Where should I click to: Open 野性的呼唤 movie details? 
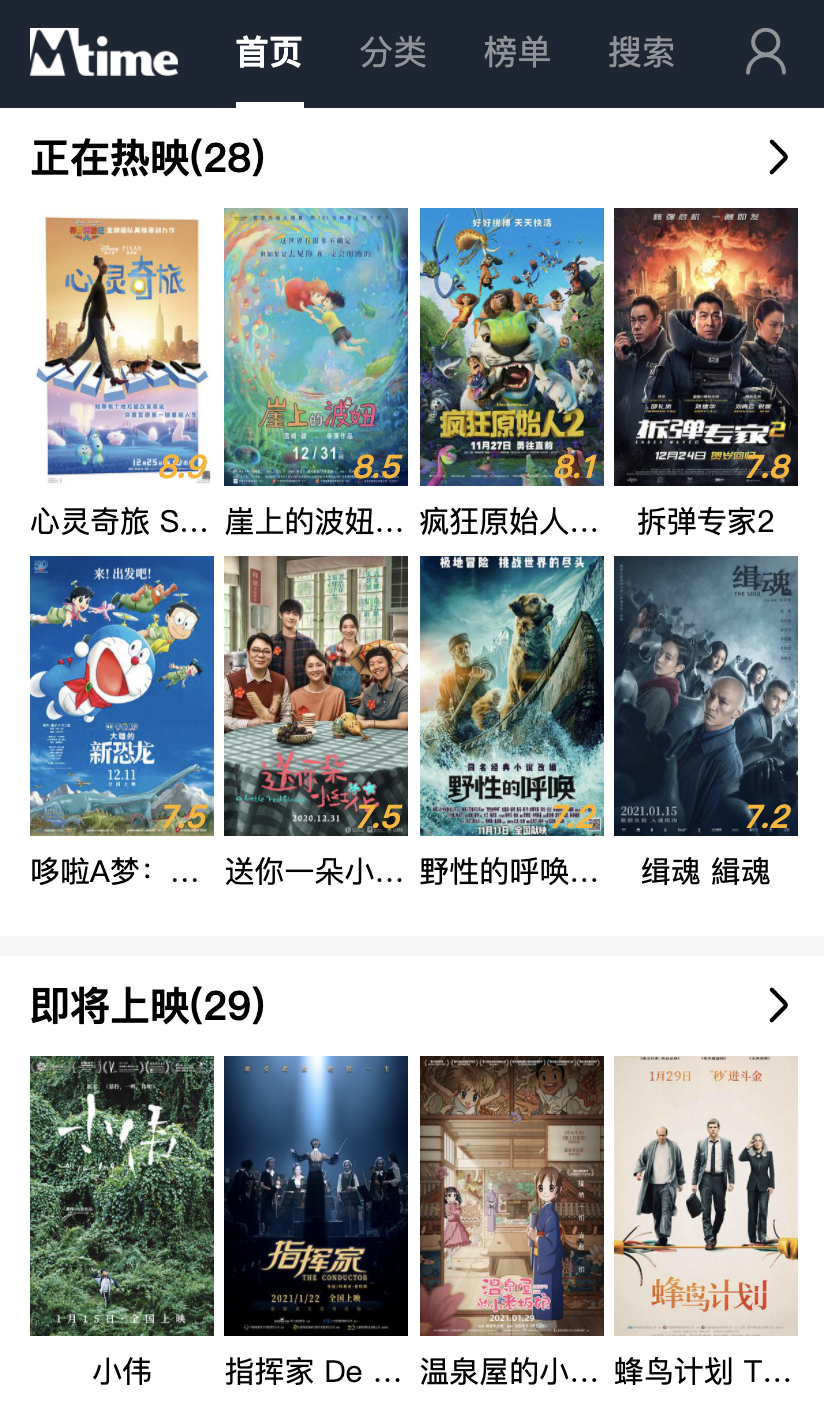pos(512,695)
